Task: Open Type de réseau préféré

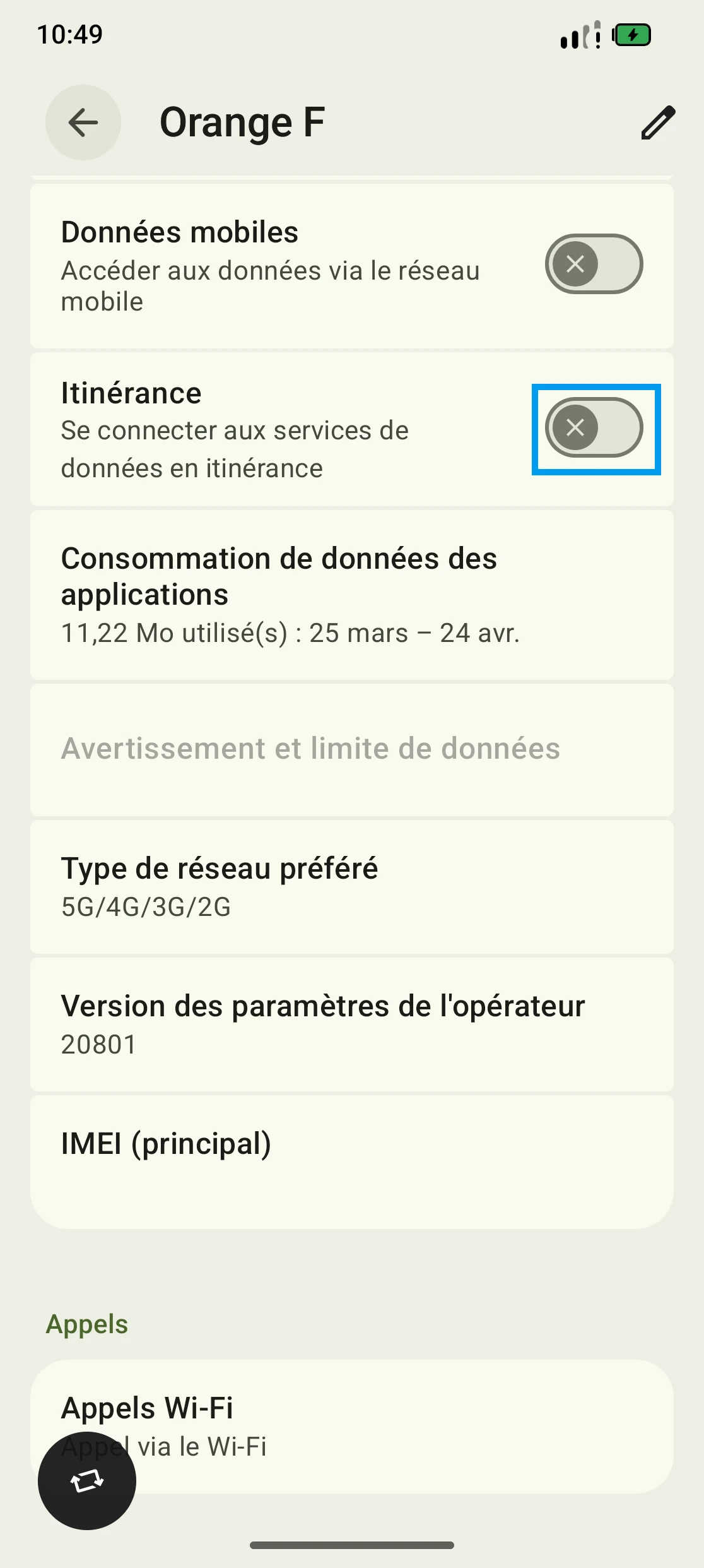Action: 352,887
